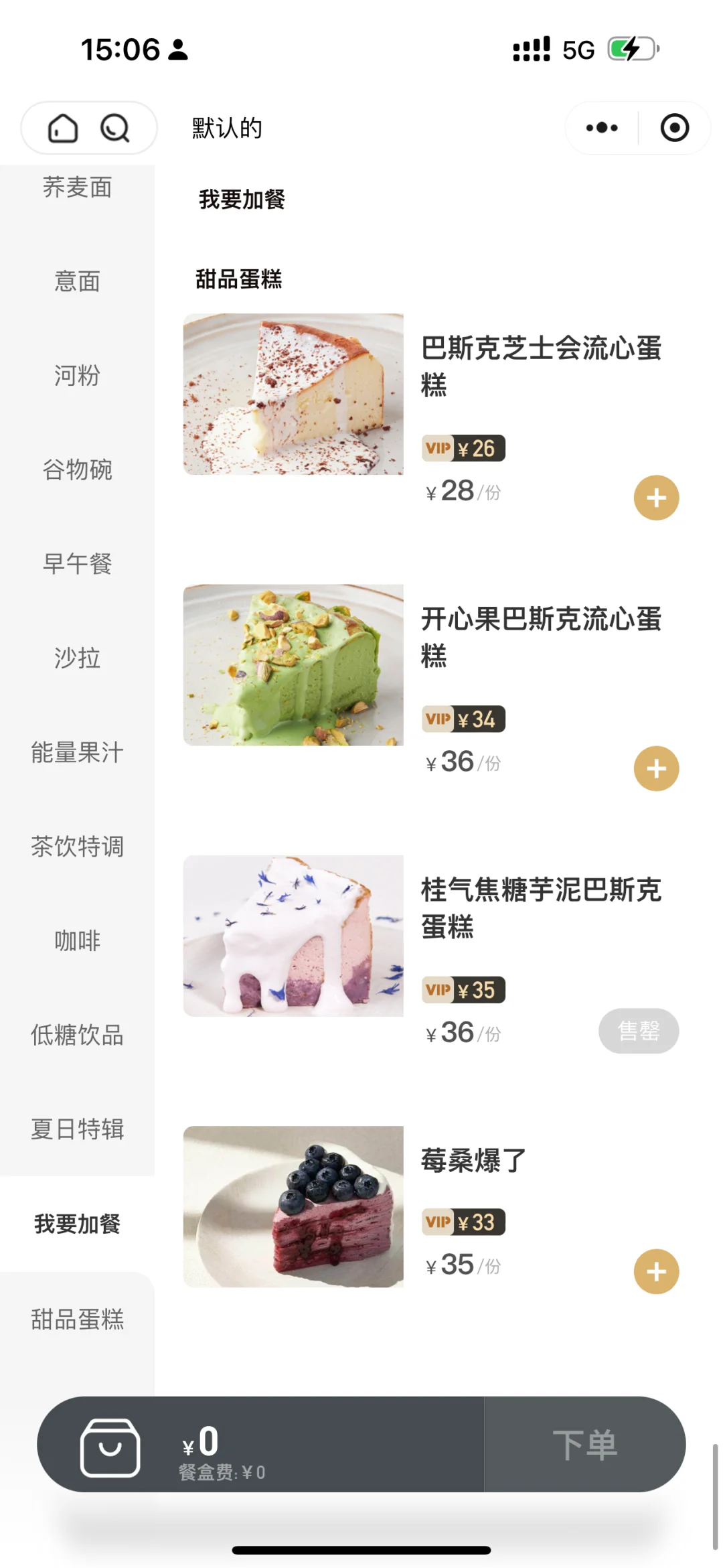Screen dimensions: 723x1568
Task: Go to the mini program home page
Action: coord(63,128)
